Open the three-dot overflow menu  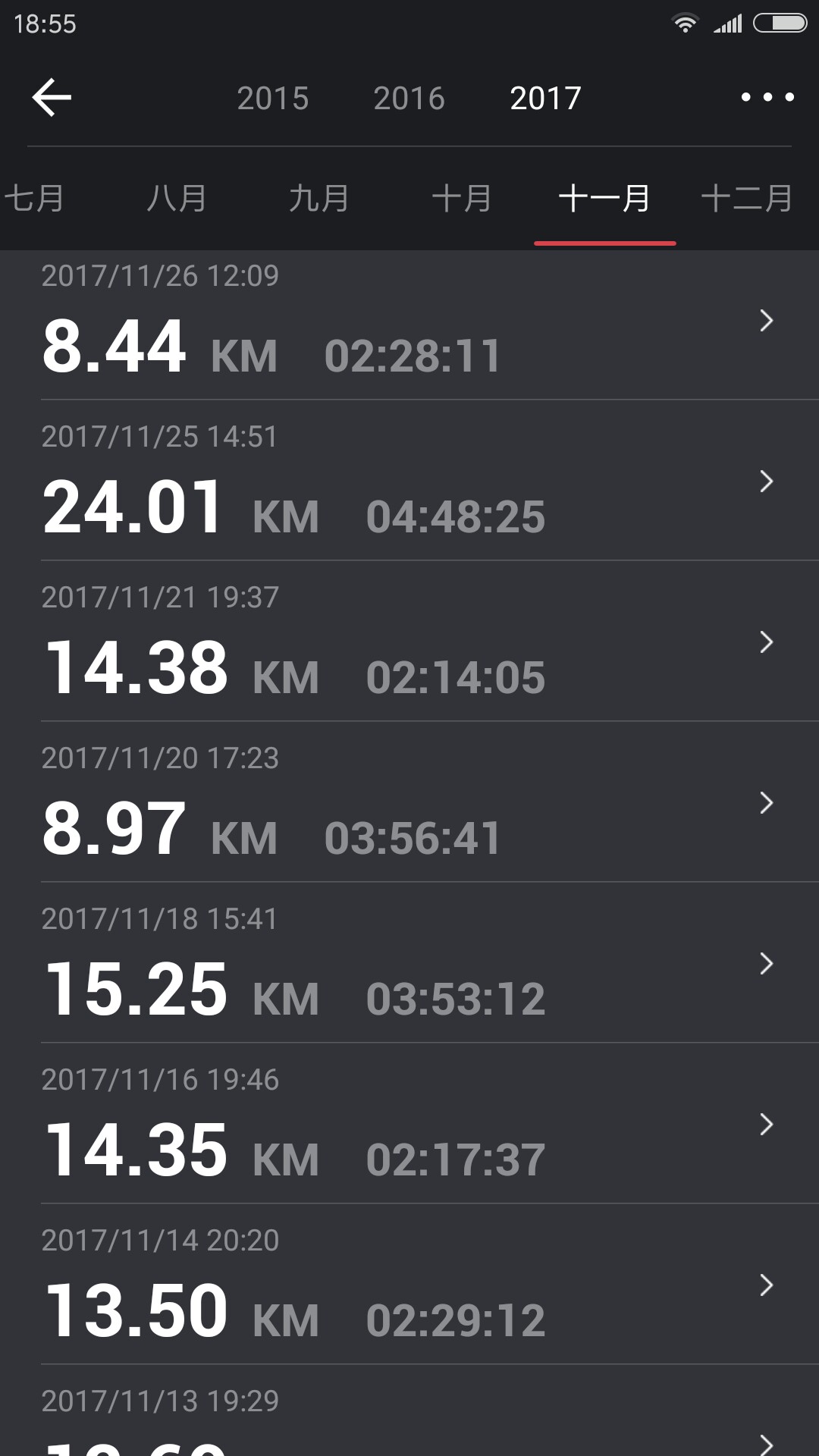pyautogui.click(x=767, y=97)
